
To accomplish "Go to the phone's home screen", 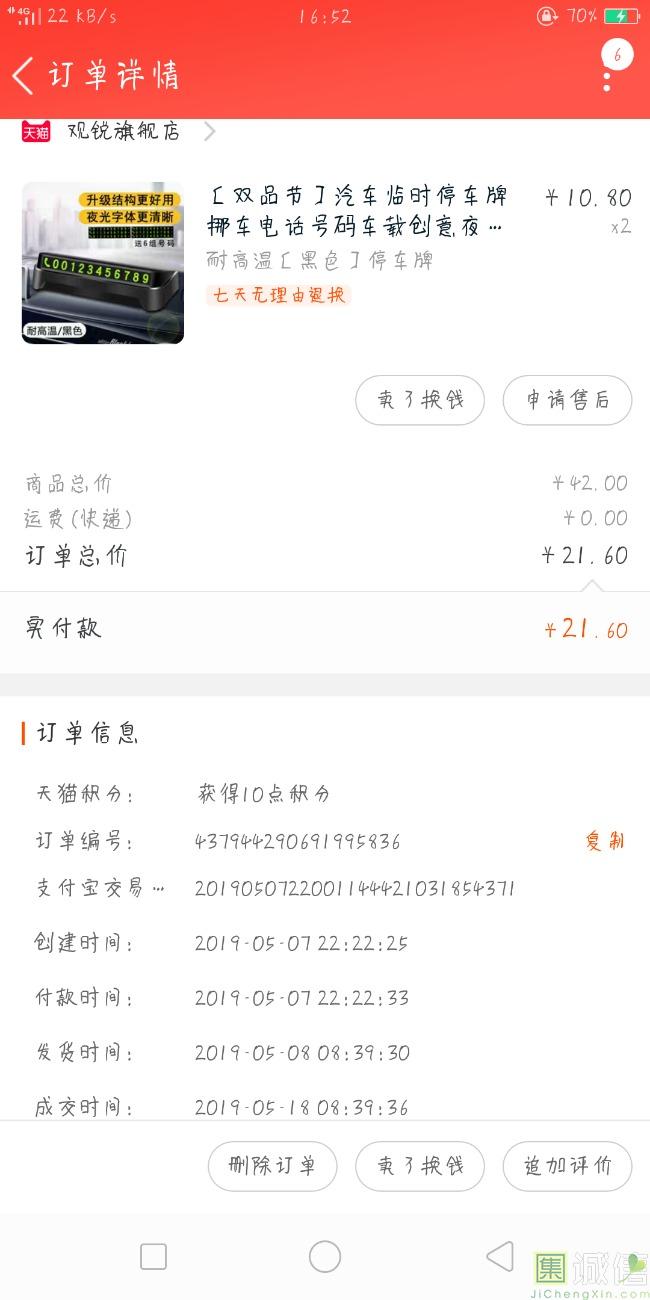I will pyautogui.click(x=325, y=1257).
